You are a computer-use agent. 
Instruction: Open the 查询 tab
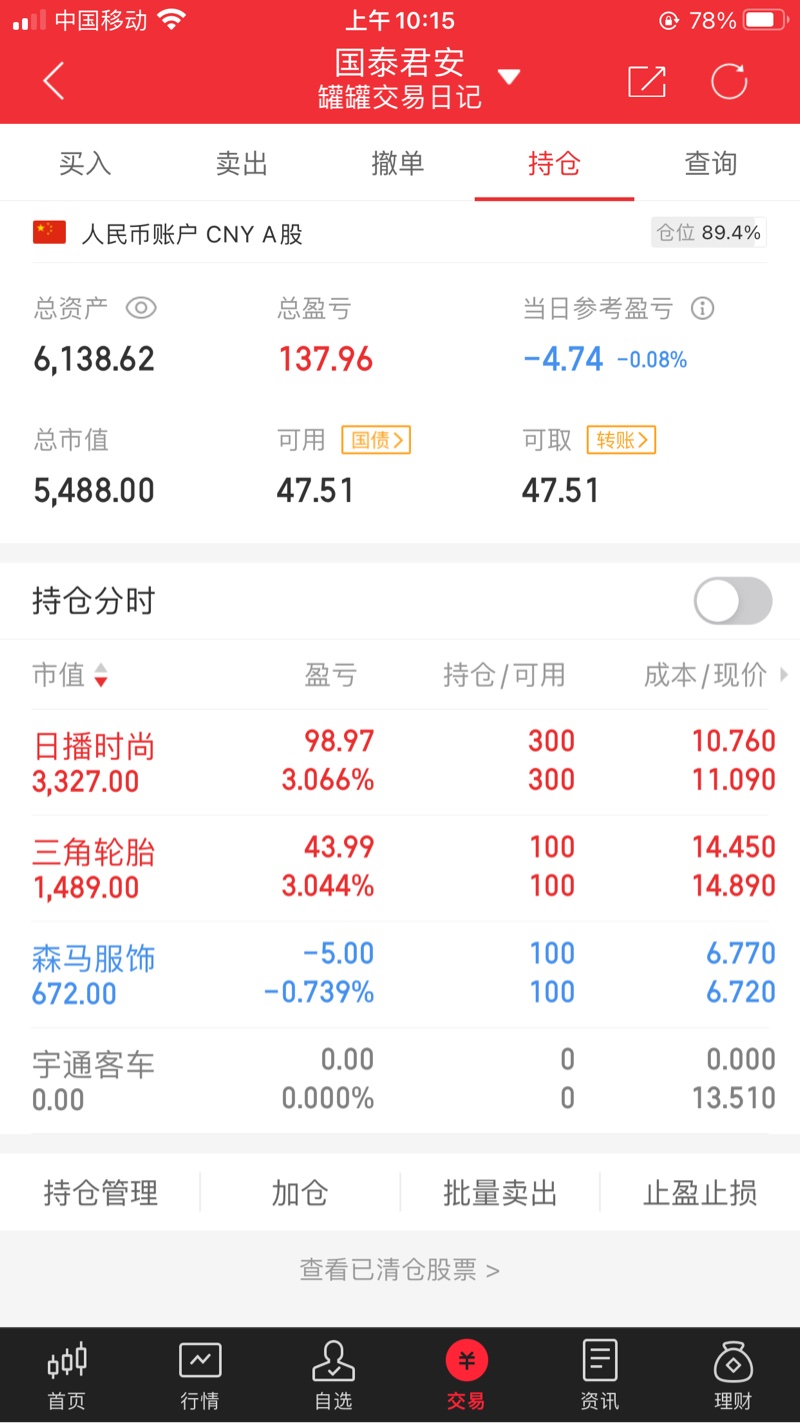coord(711,163)
